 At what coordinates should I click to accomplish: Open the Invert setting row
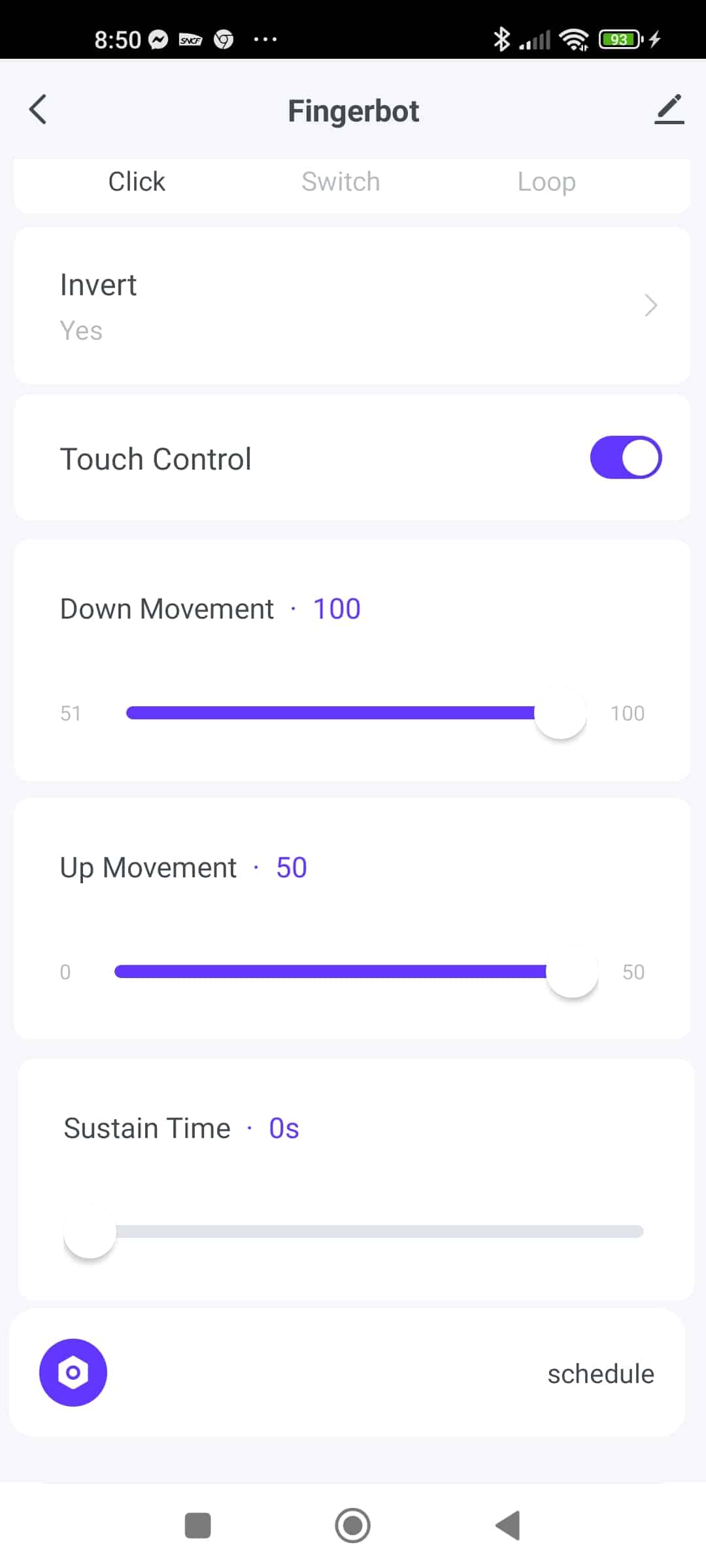click(x=352, y=306)
